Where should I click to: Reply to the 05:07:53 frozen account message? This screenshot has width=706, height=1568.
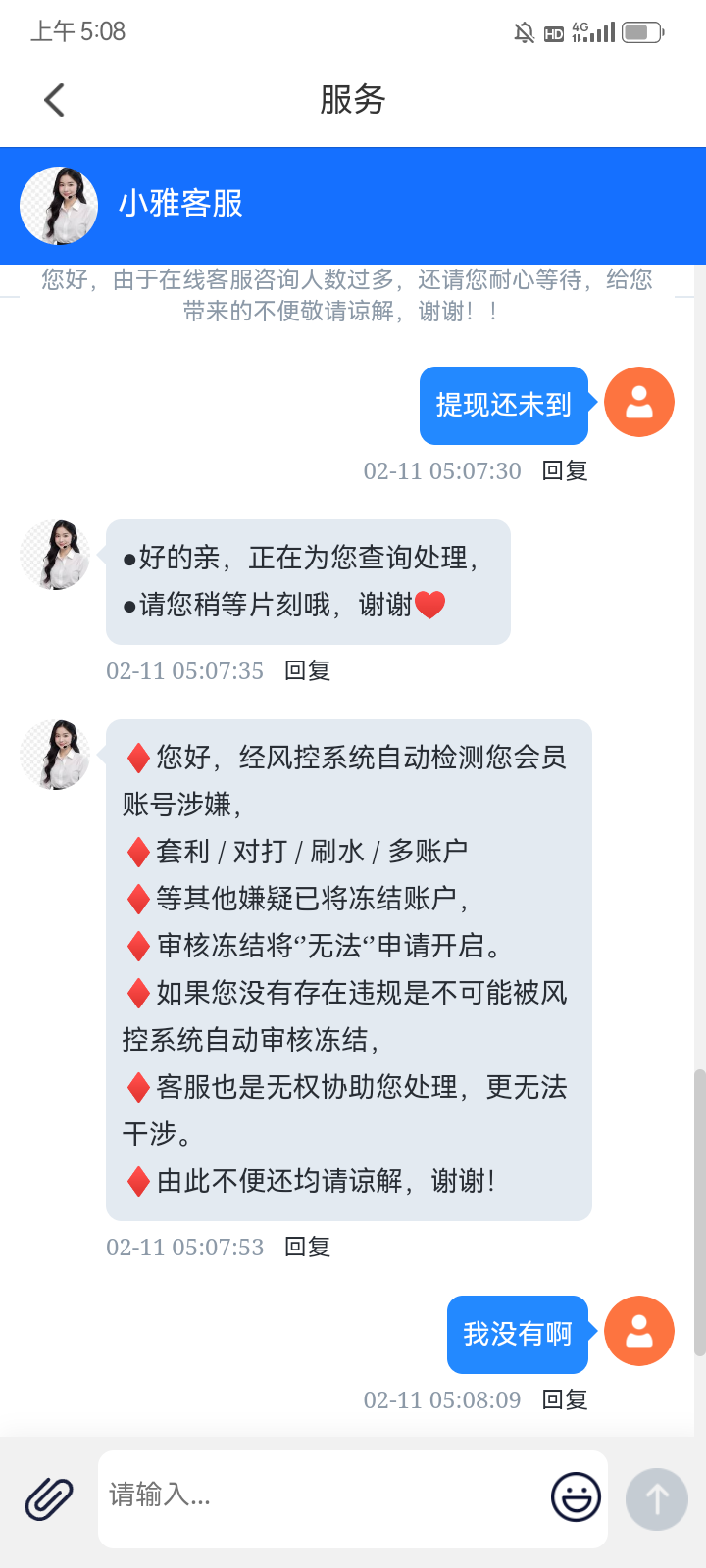click(x=307, y=1248)
